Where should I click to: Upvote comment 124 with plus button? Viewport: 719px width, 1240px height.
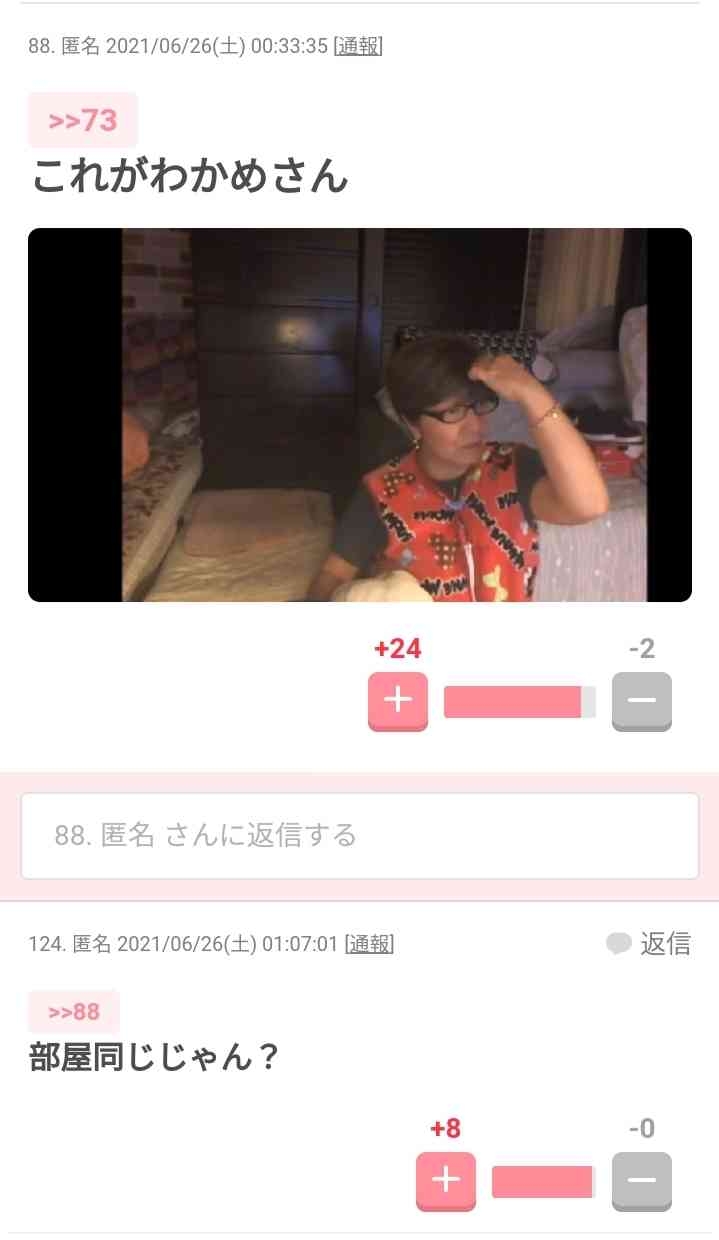click(x=446, y=1180)
